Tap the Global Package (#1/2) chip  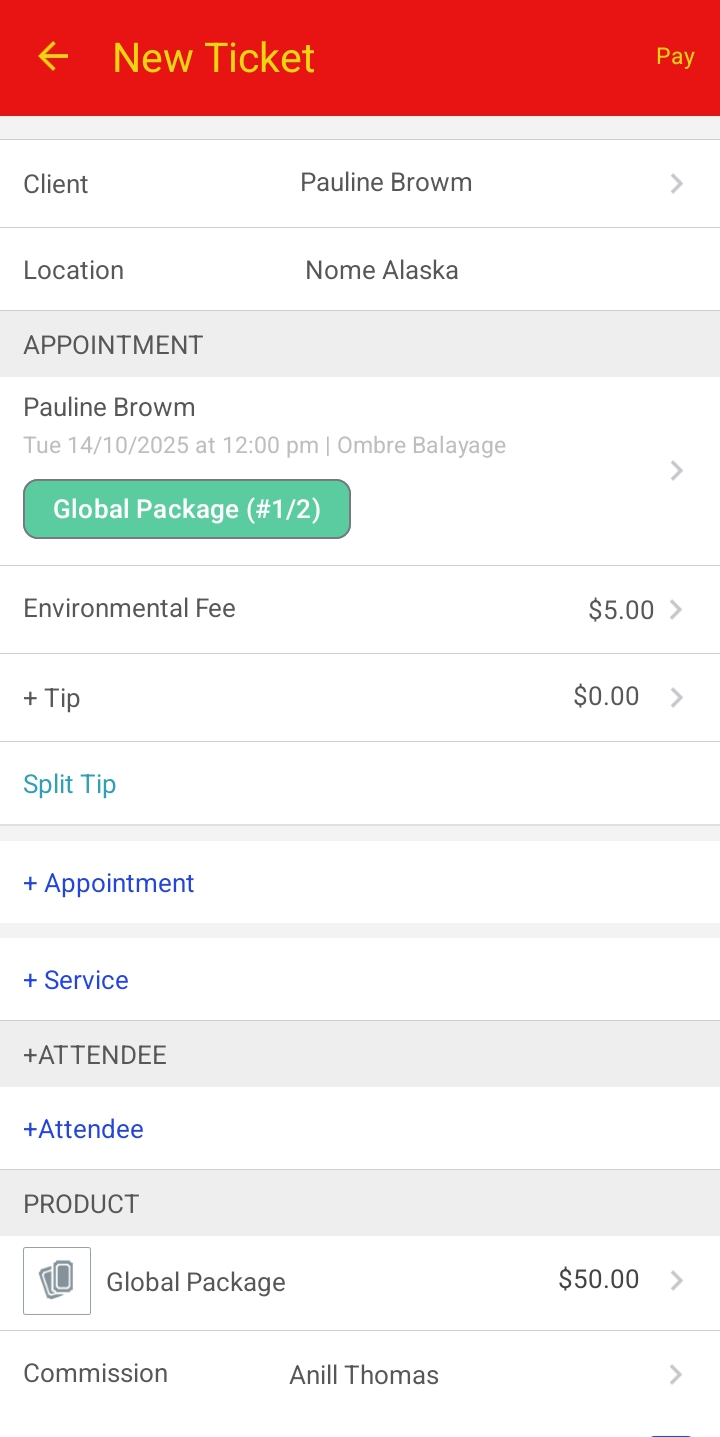[x=187, y=509]
